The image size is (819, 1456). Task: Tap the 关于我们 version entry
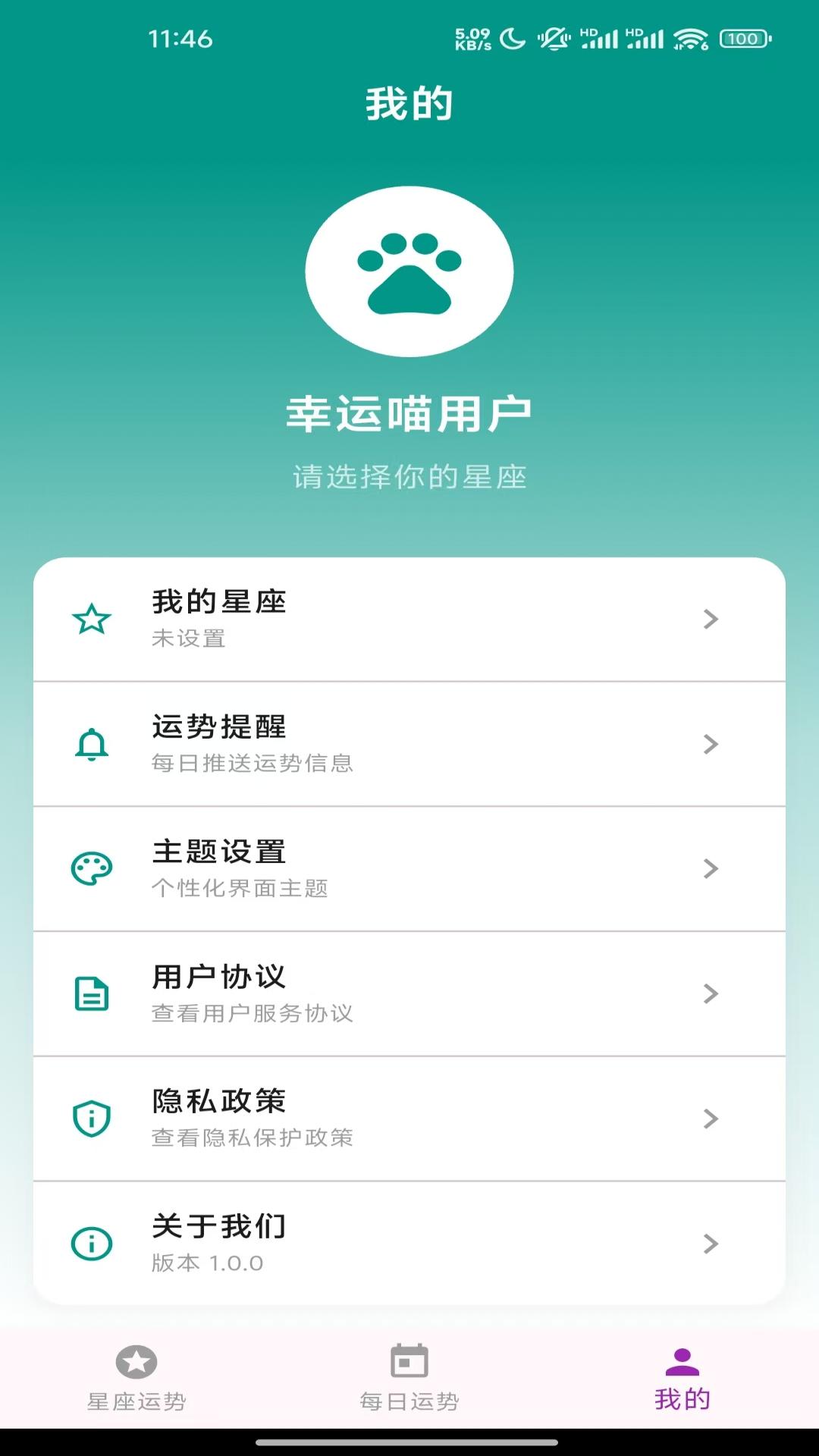409,1242
